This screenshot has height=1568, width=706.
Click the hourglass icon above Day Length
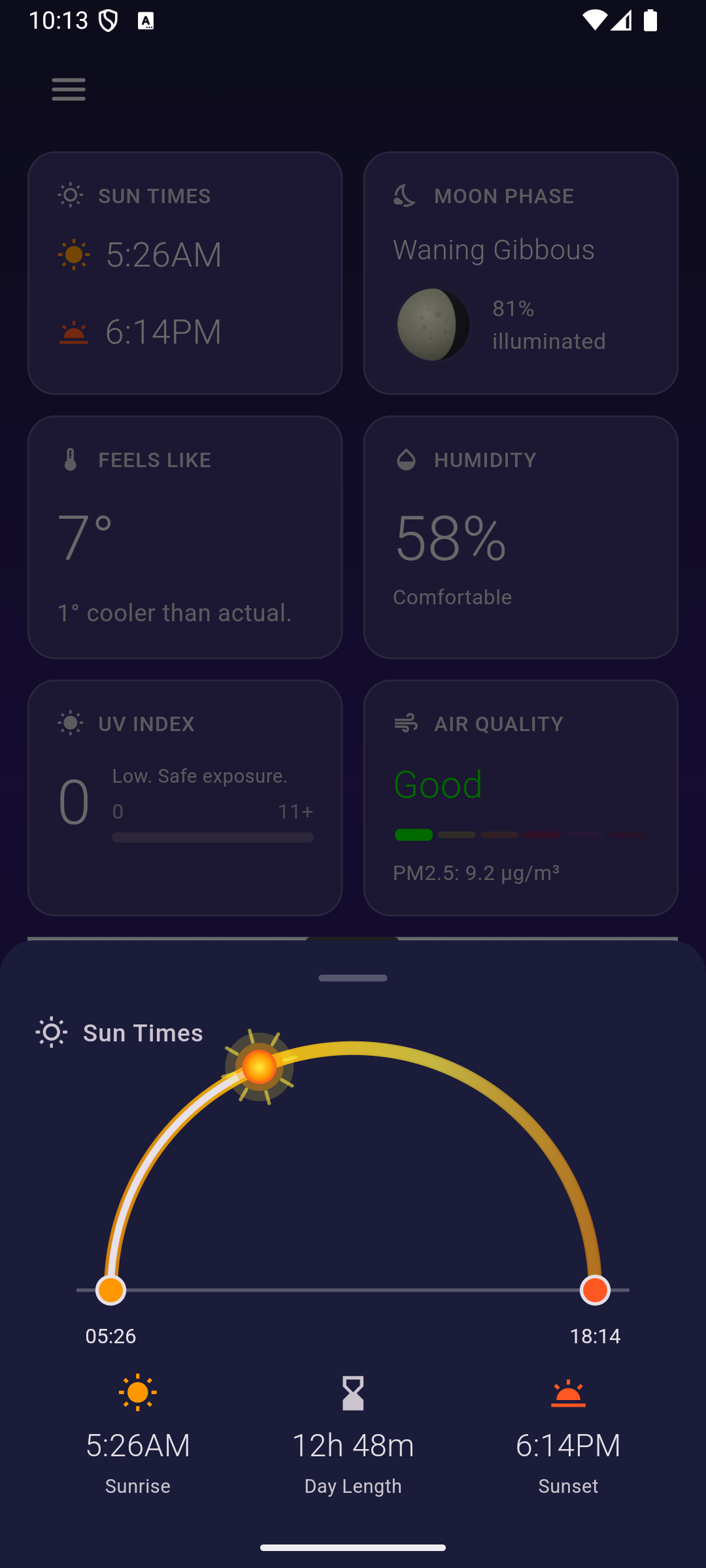[352, 1392]
